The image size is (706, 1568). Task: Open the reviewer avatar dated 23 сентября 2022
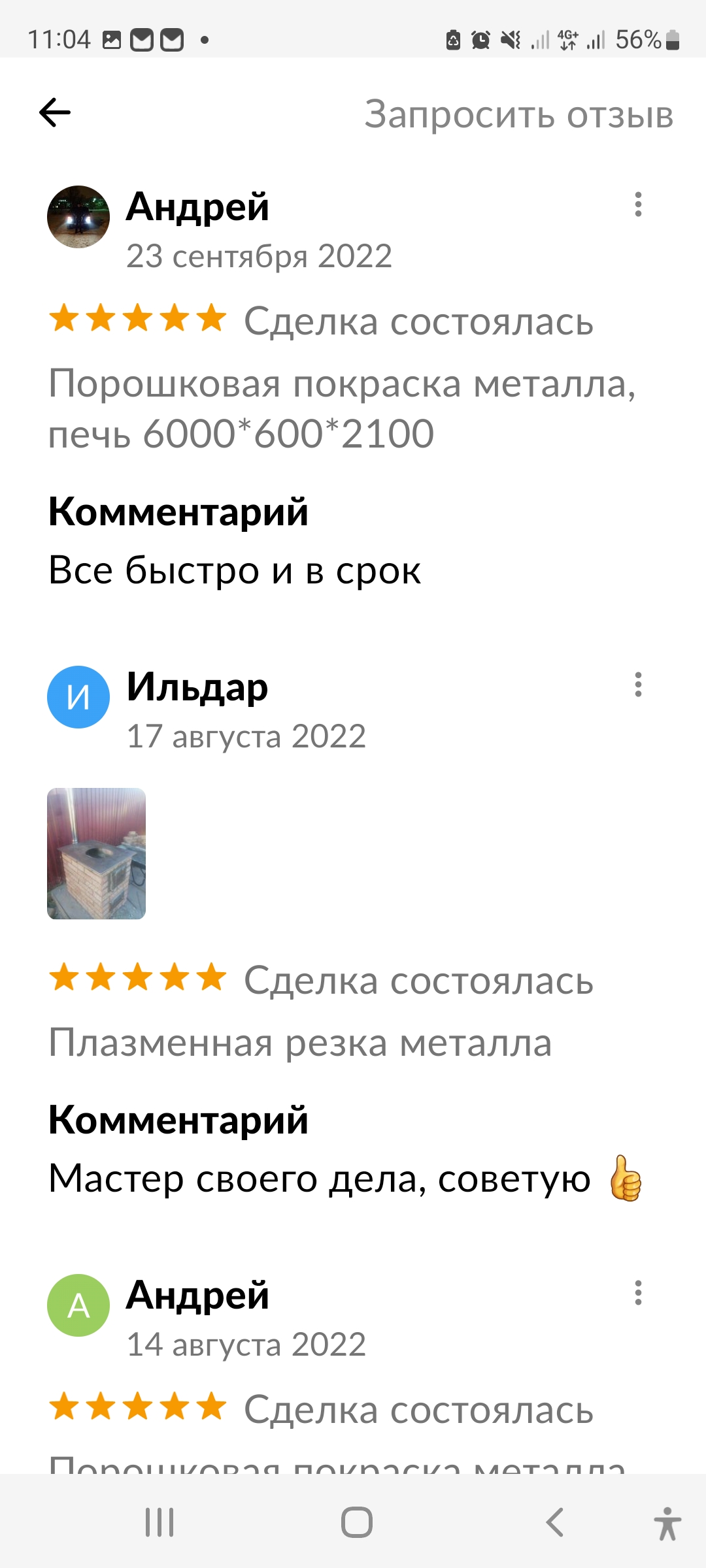(78, 217)
